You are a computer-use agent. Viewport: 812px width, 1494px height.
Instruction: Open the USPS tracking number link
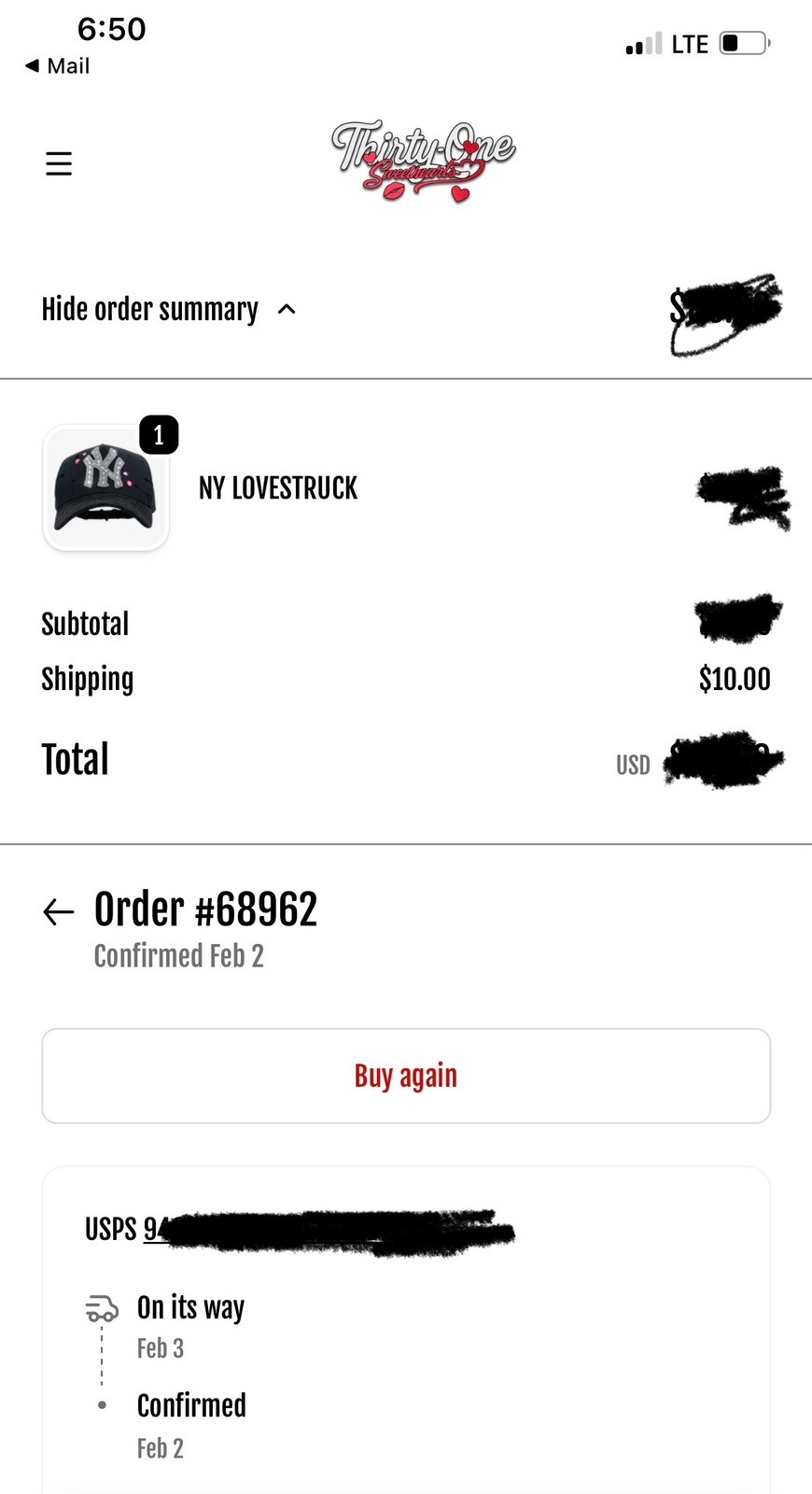click(327, 1229)
